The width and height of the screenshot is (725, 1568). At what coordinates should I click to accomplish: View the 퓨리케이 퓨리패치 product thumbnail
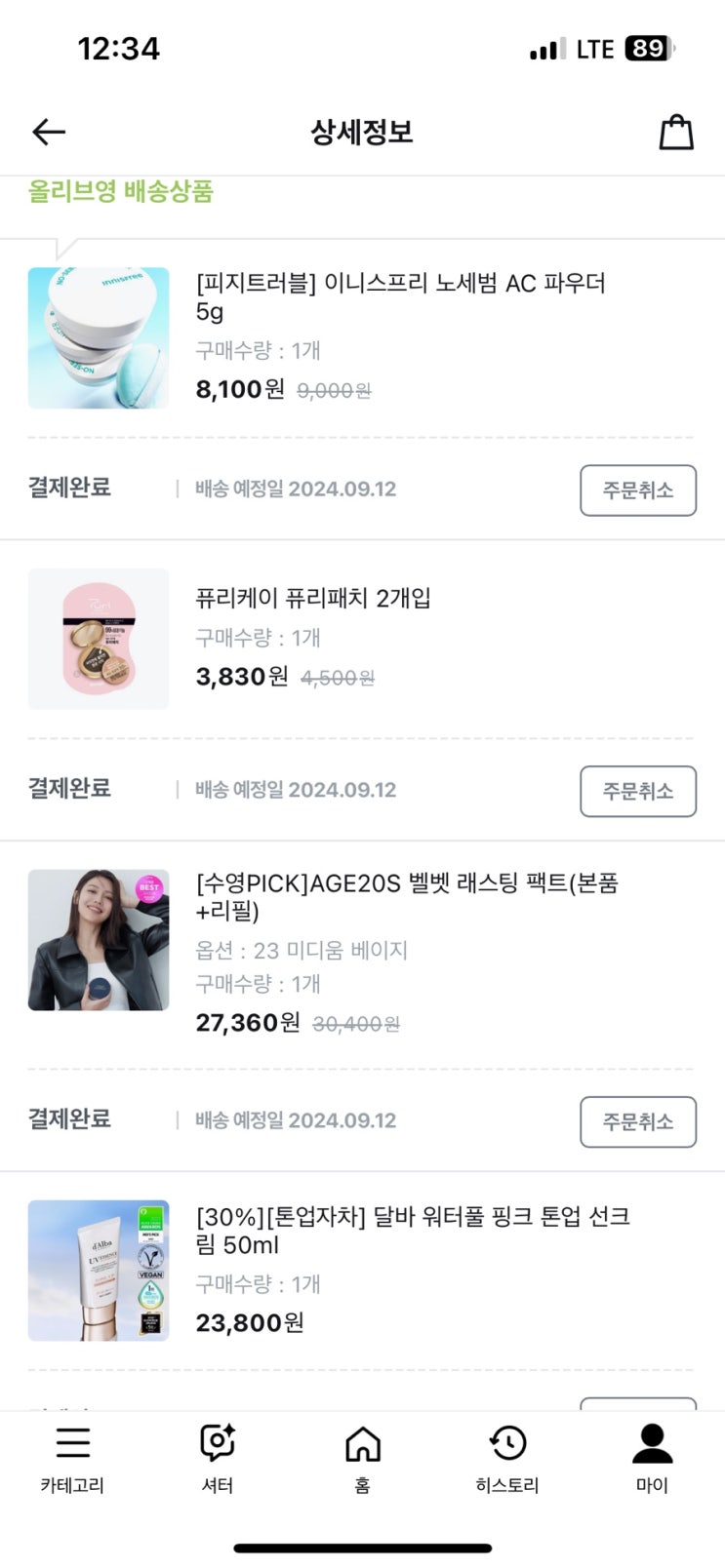pyautogui.click(x=99, y=639)
